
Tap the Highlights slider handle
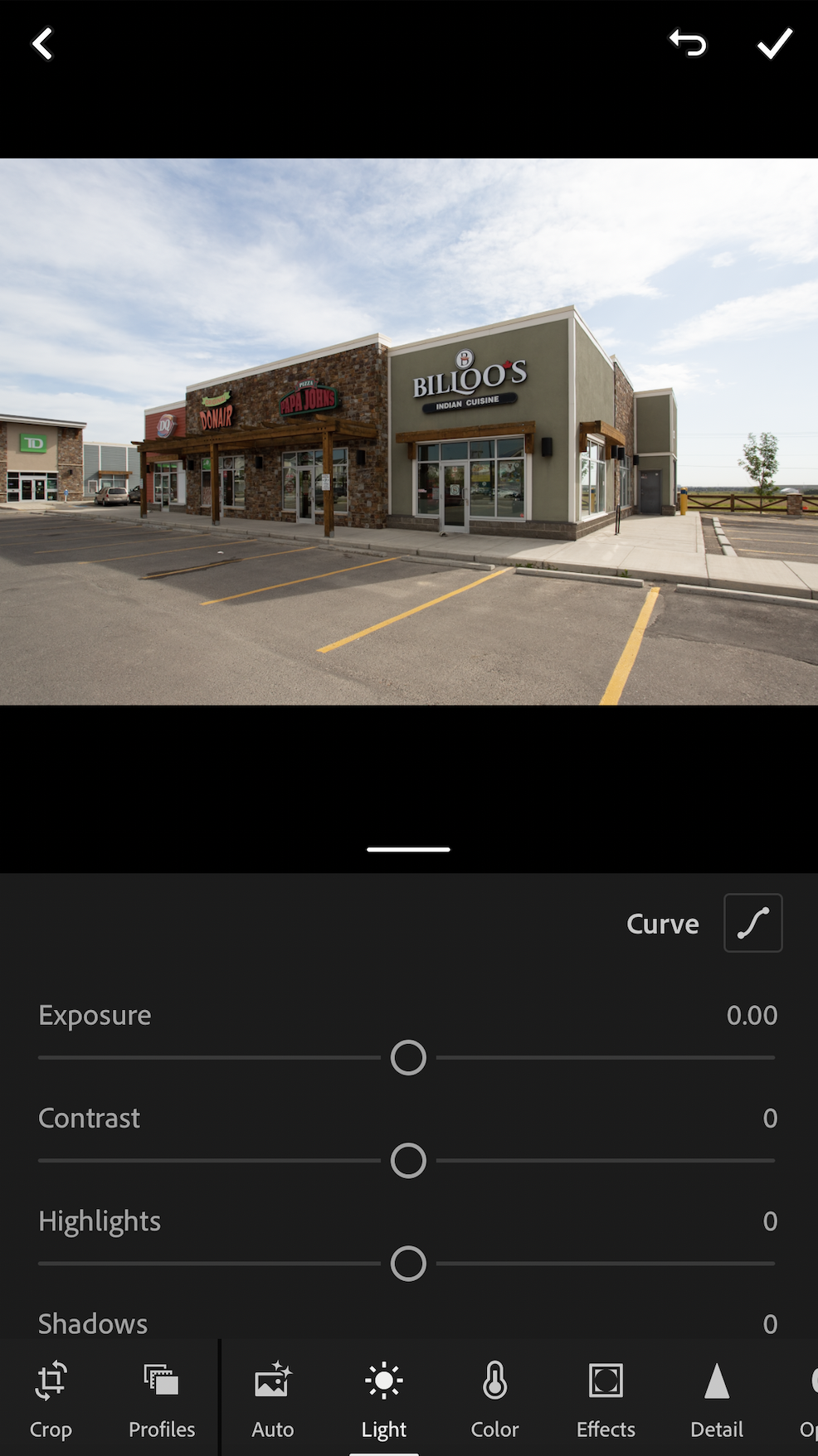[408, 1264]
